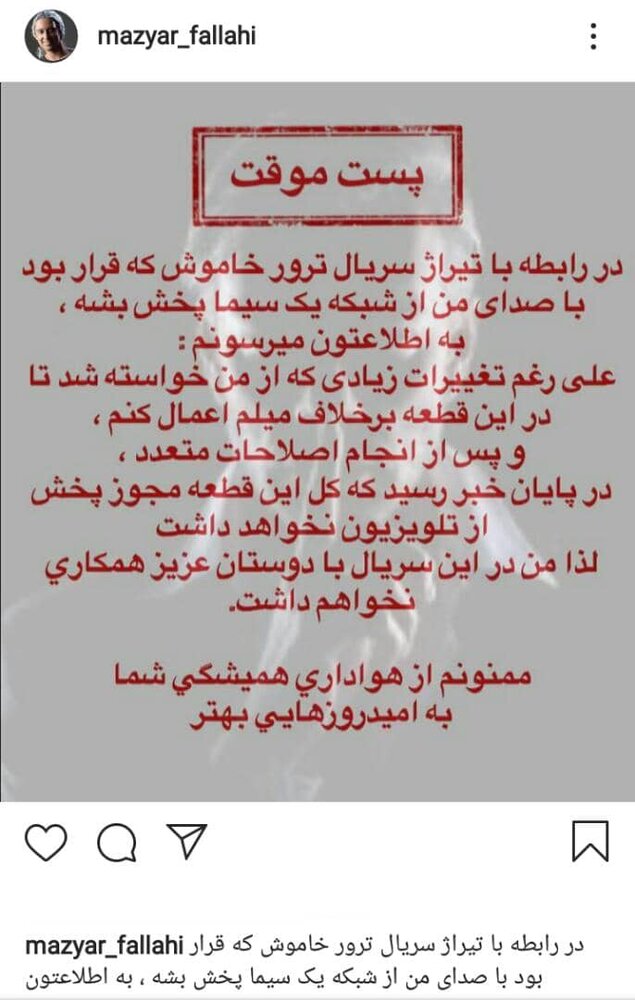Open the comments on this post
Image resolution: width=635 pixels, height=1000 pixels.
tap(116, 843)
